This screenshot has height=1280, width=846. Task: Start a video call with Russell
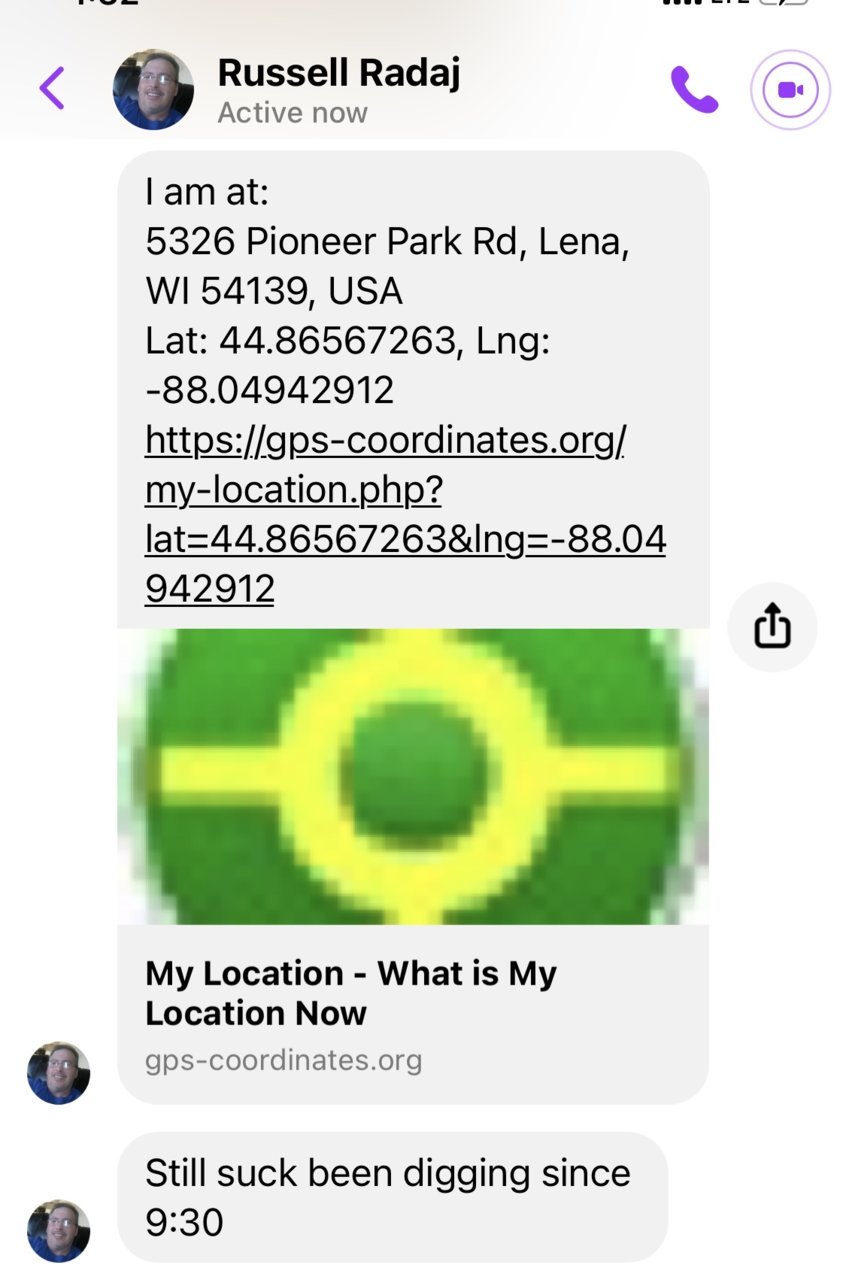pyautogui.click(x=790, y=90)
